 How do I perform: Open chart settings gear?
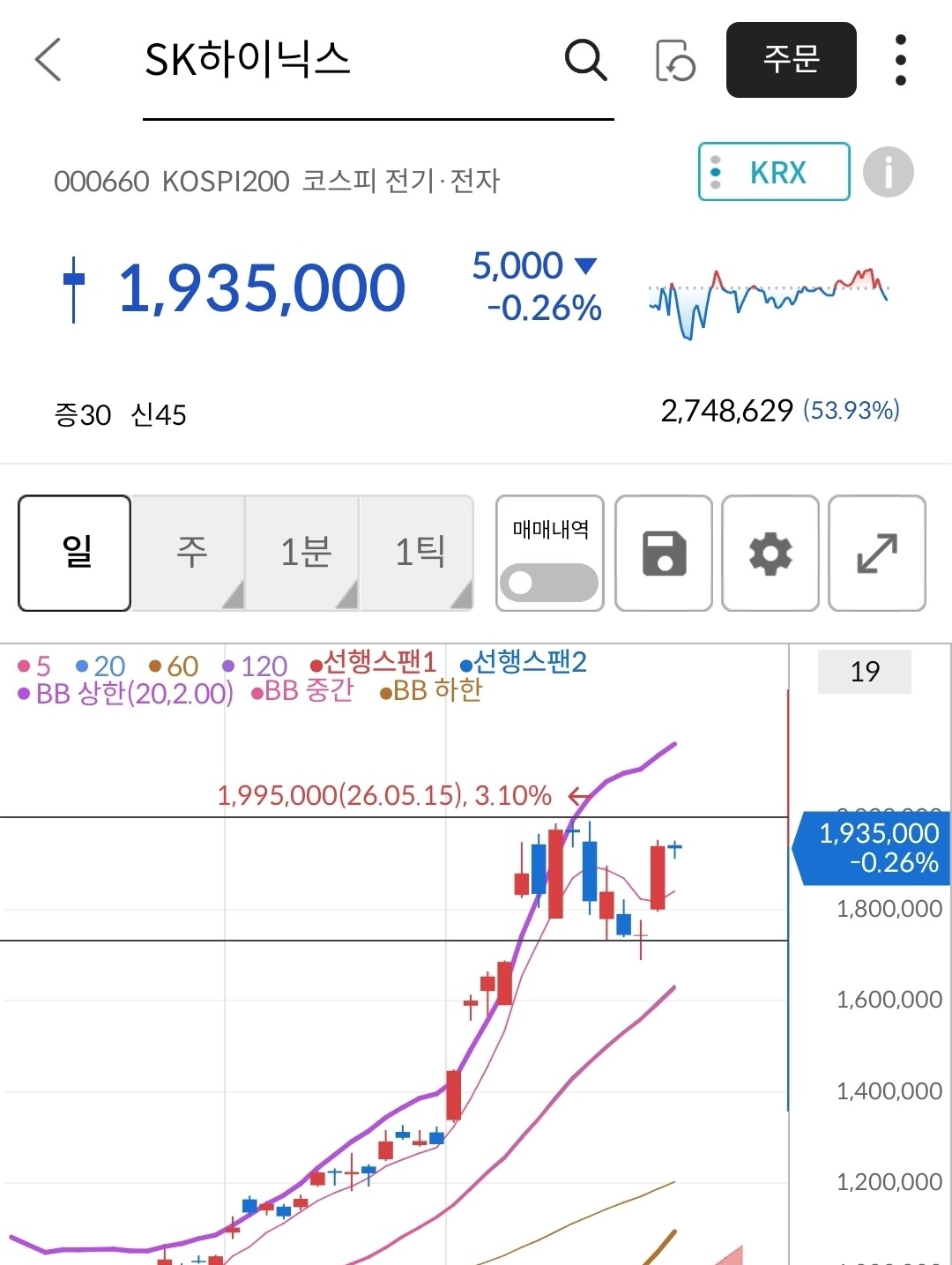point(770,553)
